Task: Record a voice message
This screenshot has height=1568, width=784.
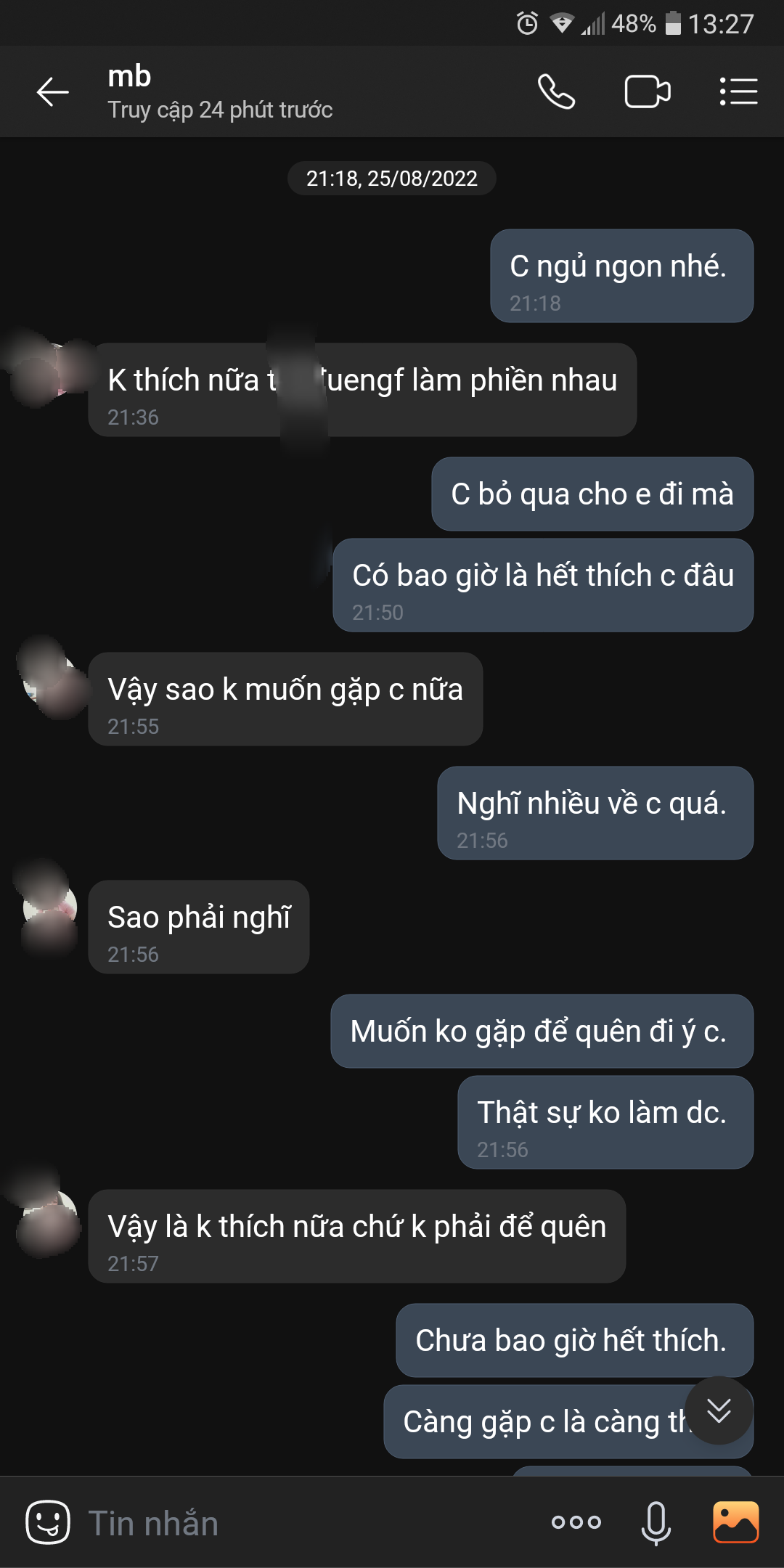Action: (x=656, y=1522)
